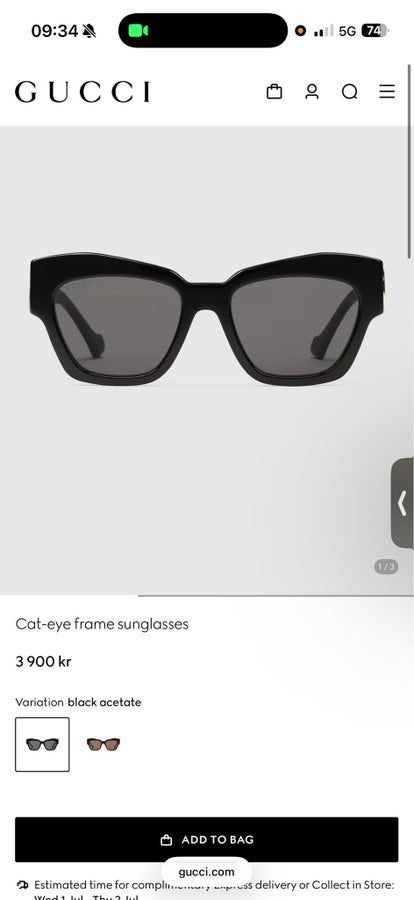Add to bag the sunglasses
This screenshot has width=414, height=900.
click(207, 840)
